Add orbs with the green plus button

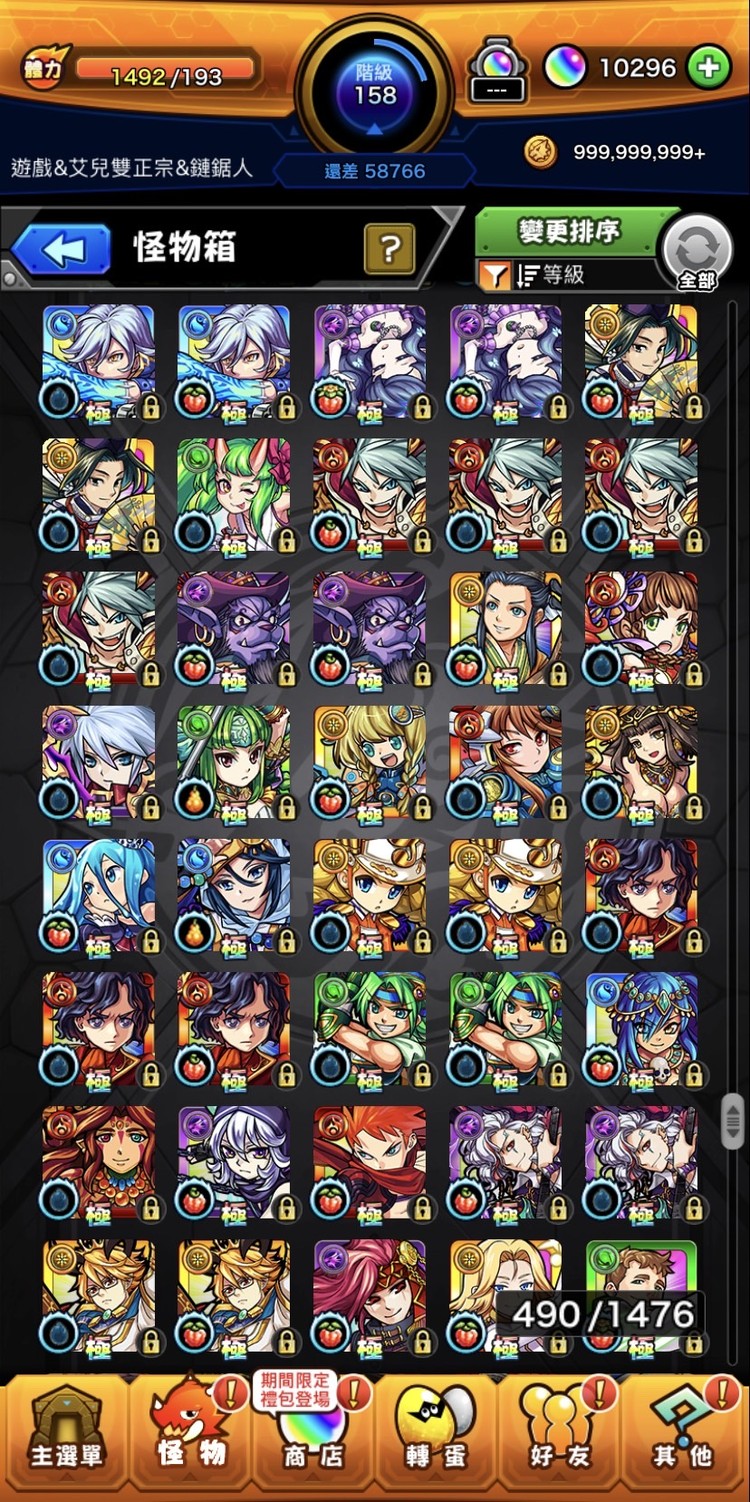(708, 68)
